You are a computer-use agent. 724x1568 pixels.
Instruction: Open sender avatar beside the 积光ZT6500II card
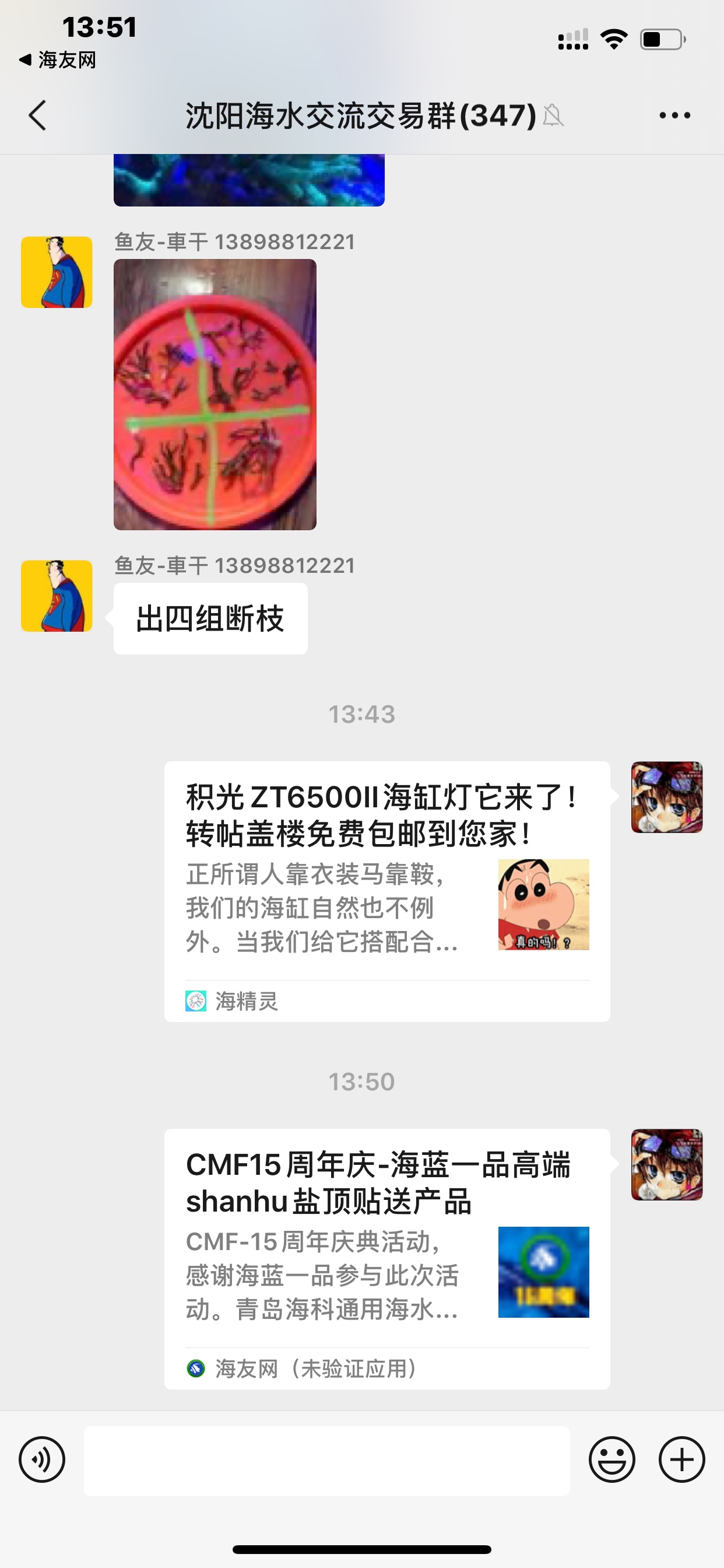pyautogui.click(x=667, y=797)
